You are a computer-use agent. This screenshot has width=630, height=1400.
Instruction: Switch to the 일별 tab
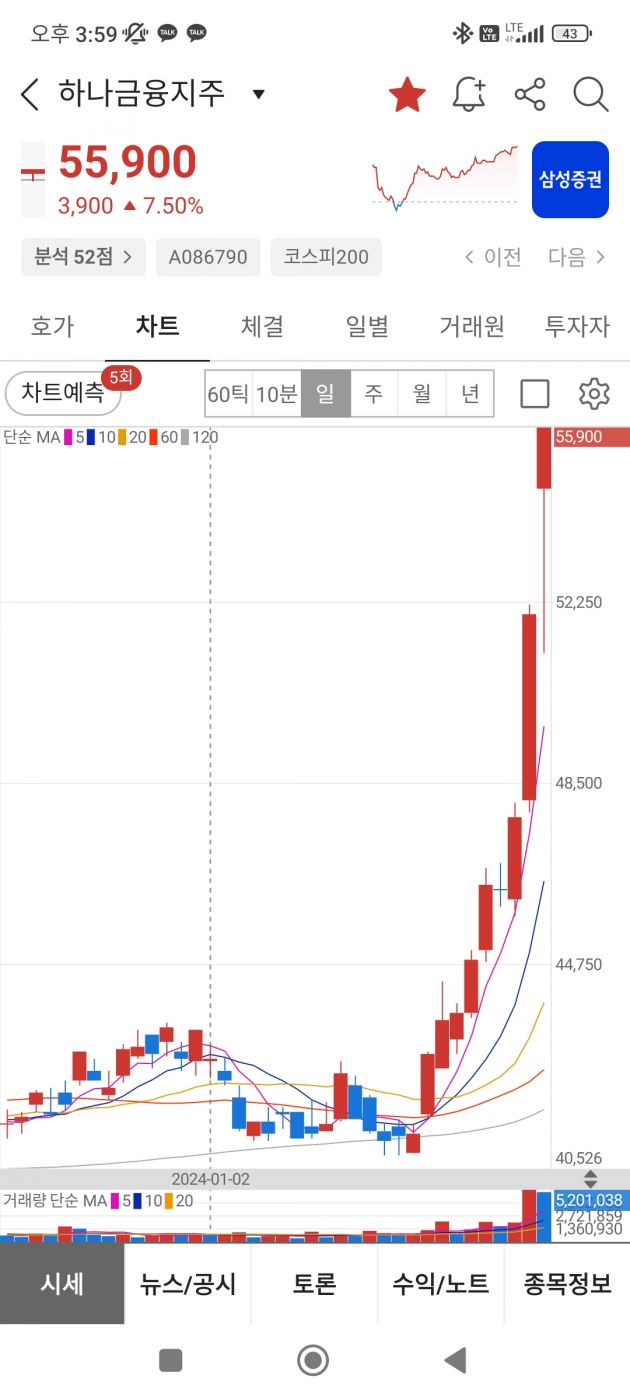(x=367, y=326)
